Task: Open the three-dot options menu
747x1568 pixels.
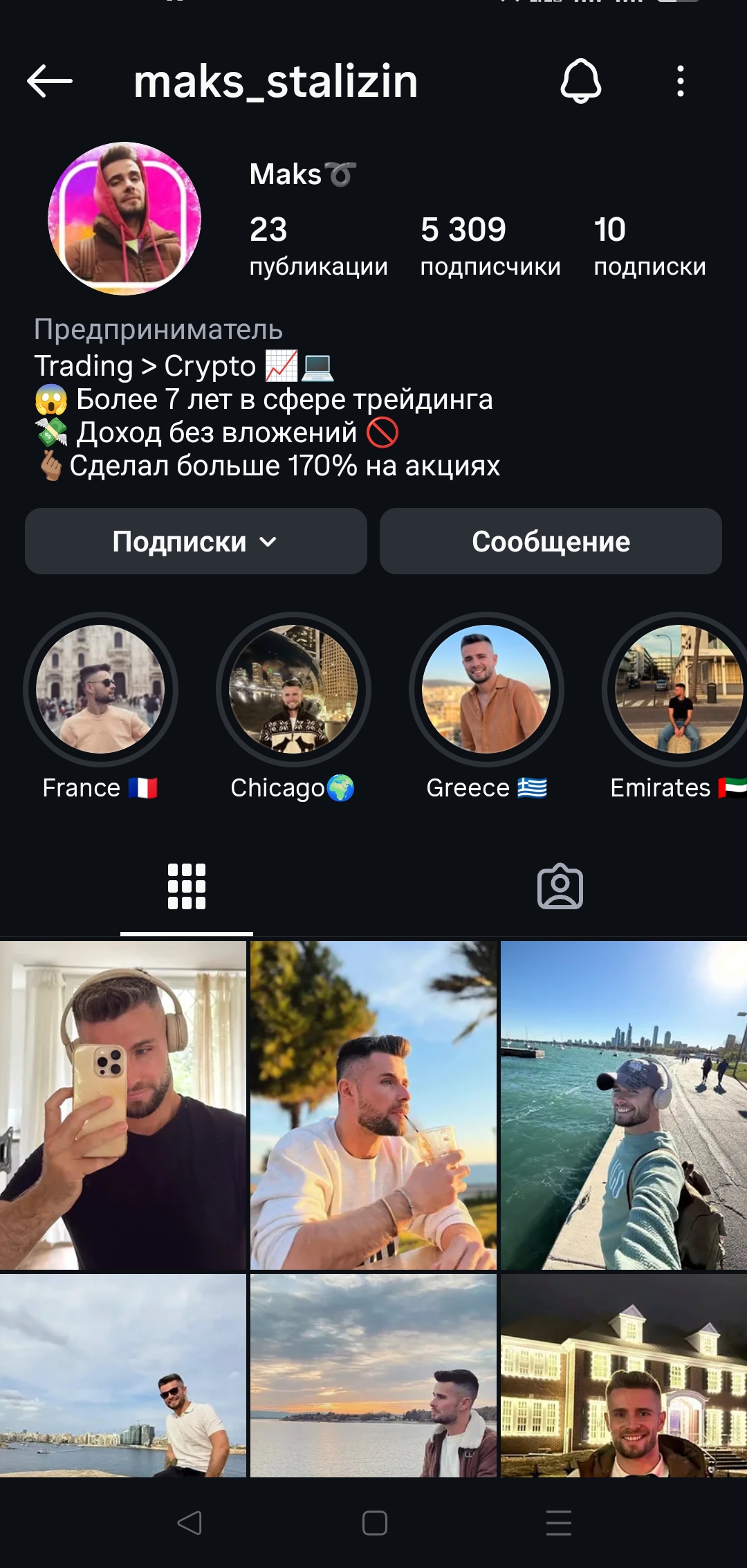Action: click(x=681, y=82)
